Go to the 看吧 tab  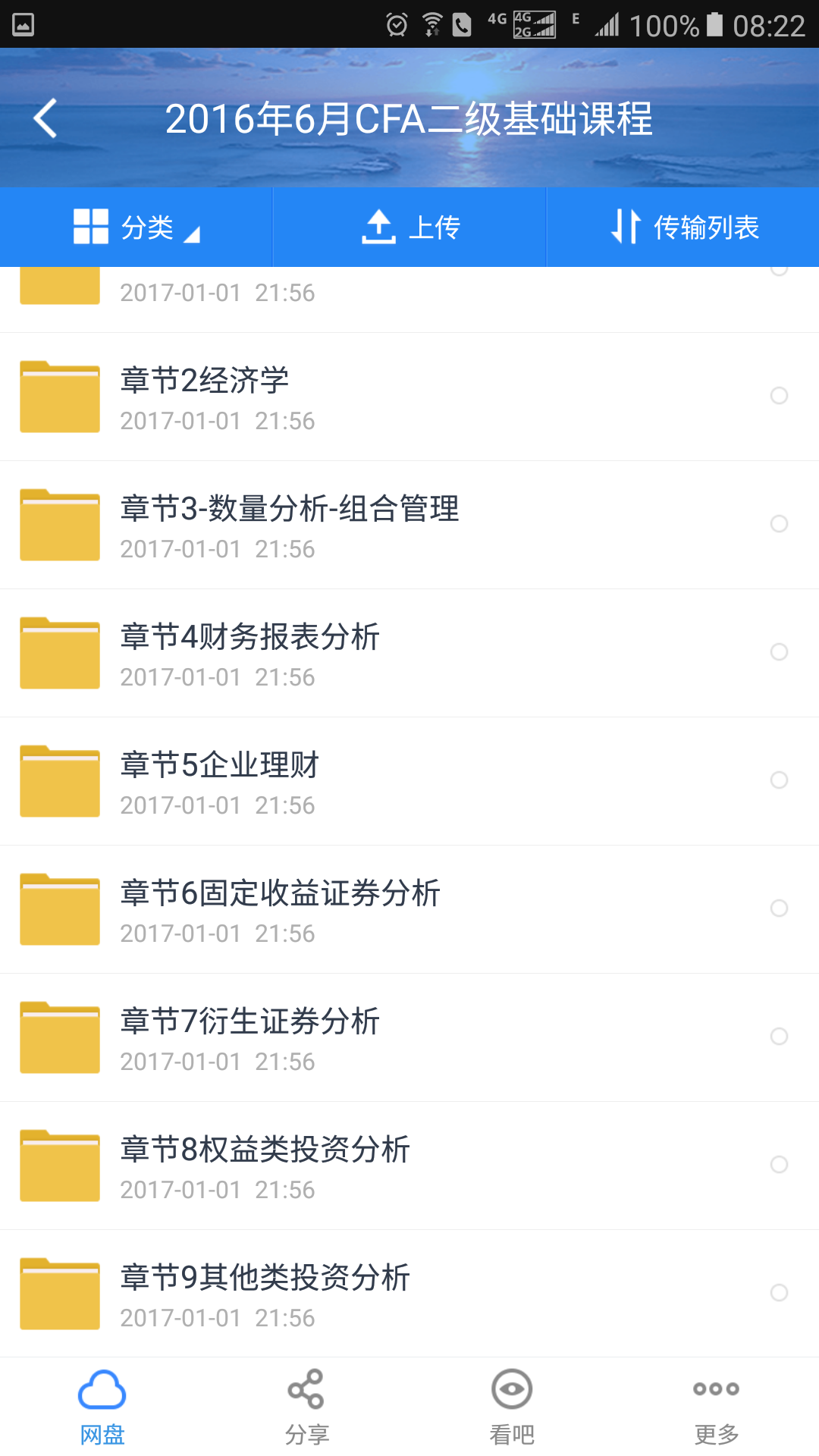(x=512, y=1407)
